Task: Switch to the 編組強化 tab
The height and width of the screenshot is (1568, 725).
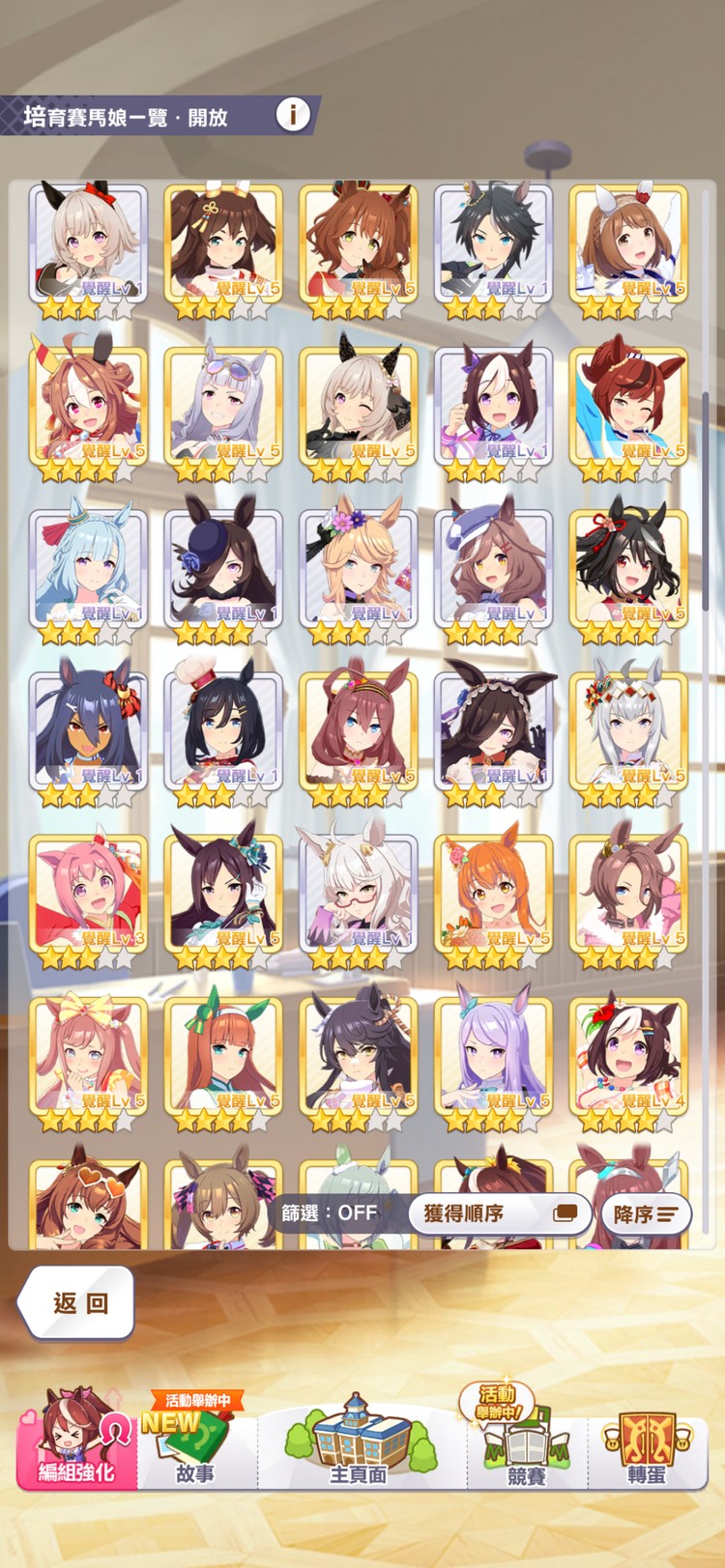Action: (x=75, y=1441)
